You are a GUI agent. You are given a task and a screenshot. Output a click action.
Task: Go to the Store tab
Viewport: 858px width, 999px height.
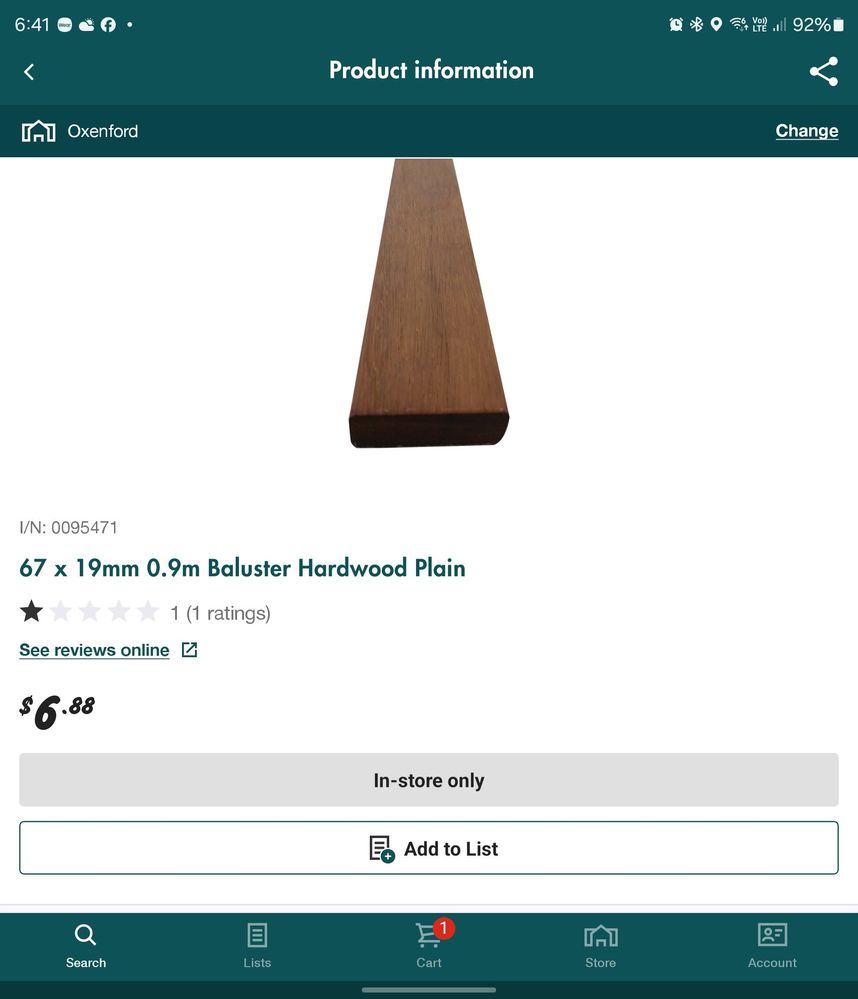(600, 946)
